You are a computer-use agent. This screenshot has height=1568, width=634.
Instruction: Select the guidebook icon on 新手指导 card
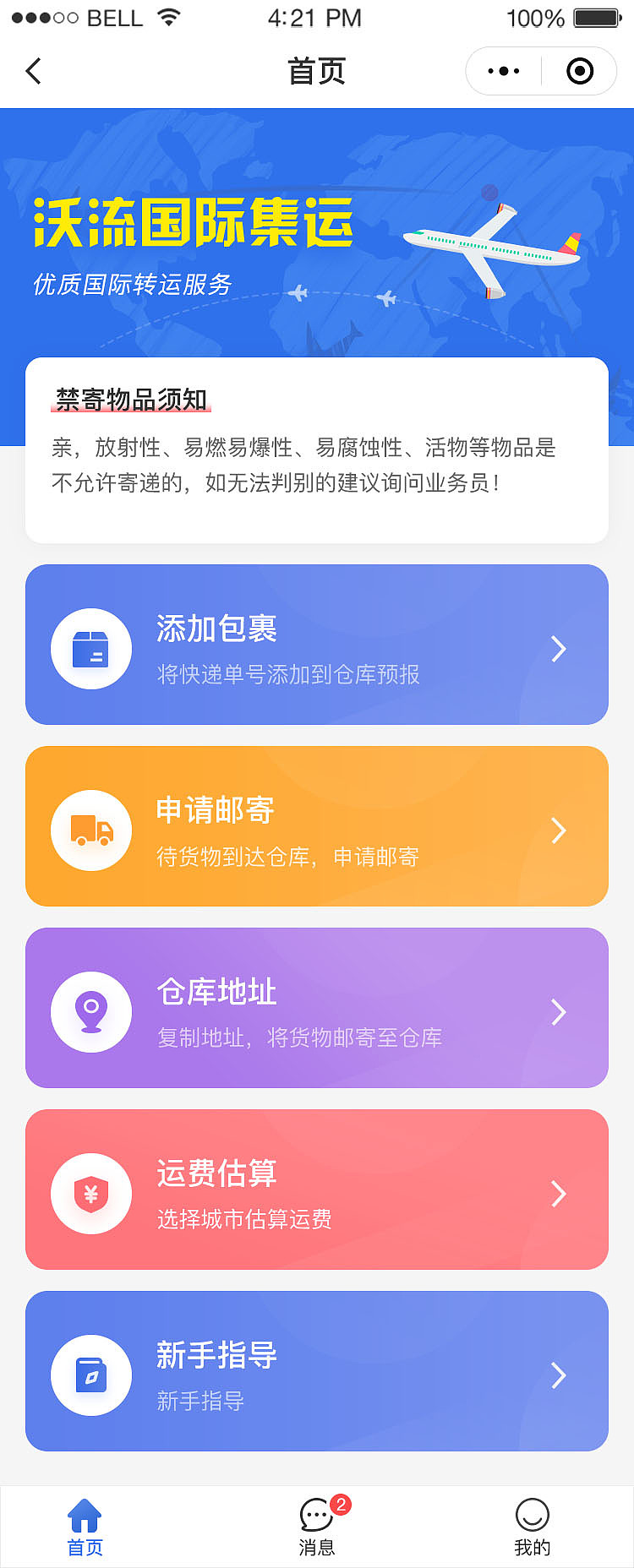pyautogui.click(x=90, y=1375)
